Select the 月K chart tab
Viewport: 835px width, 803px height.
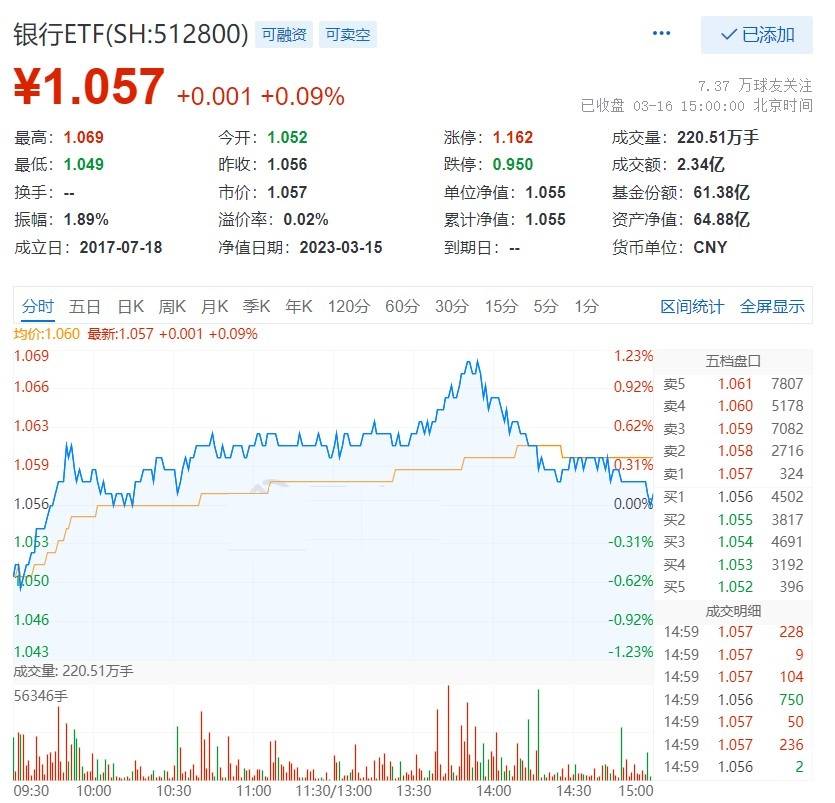215,307
